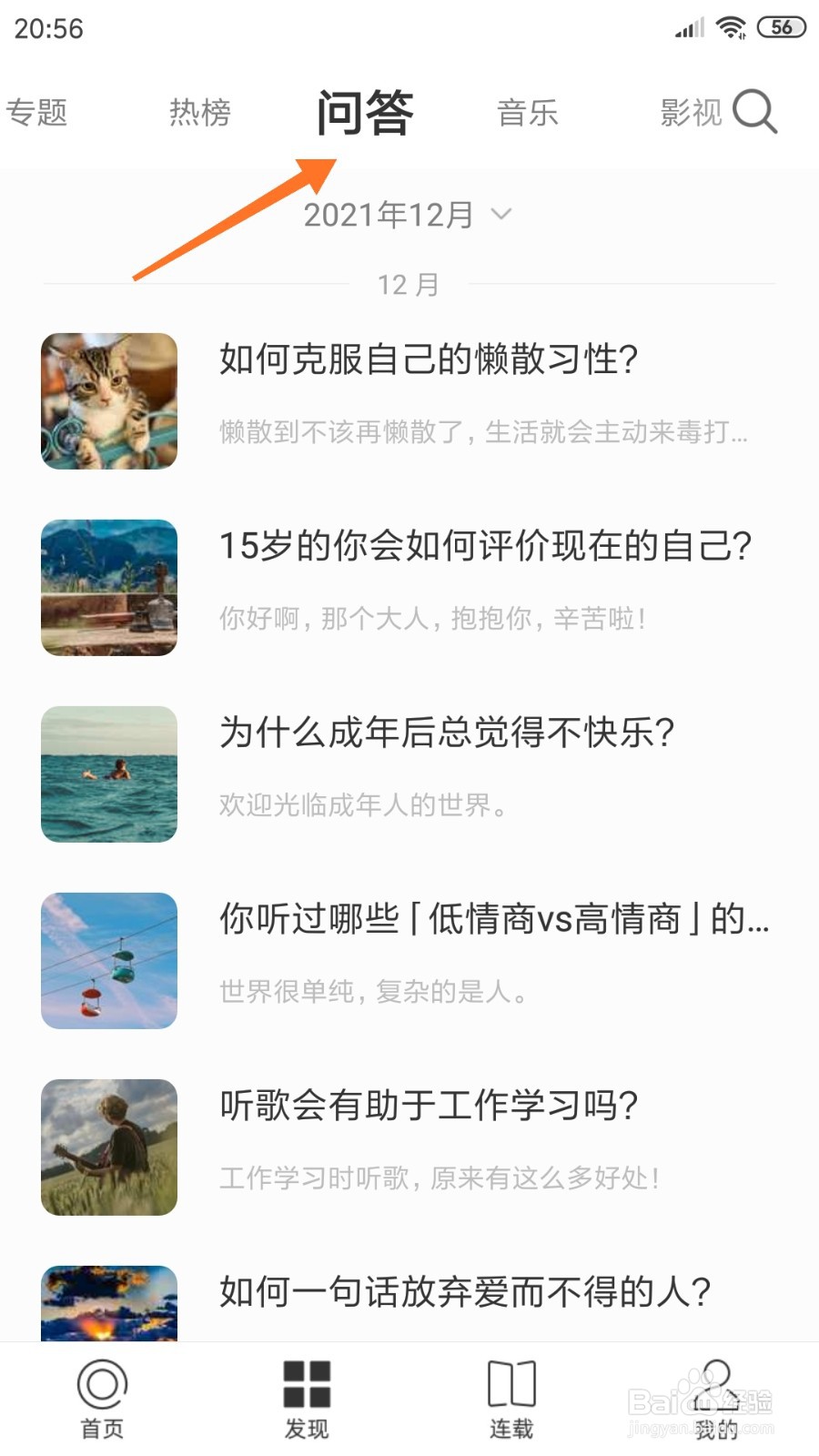Tap the ocean surfer thumbnail image
Screen dimensions: 819x1456
click(x=108, y=774)
